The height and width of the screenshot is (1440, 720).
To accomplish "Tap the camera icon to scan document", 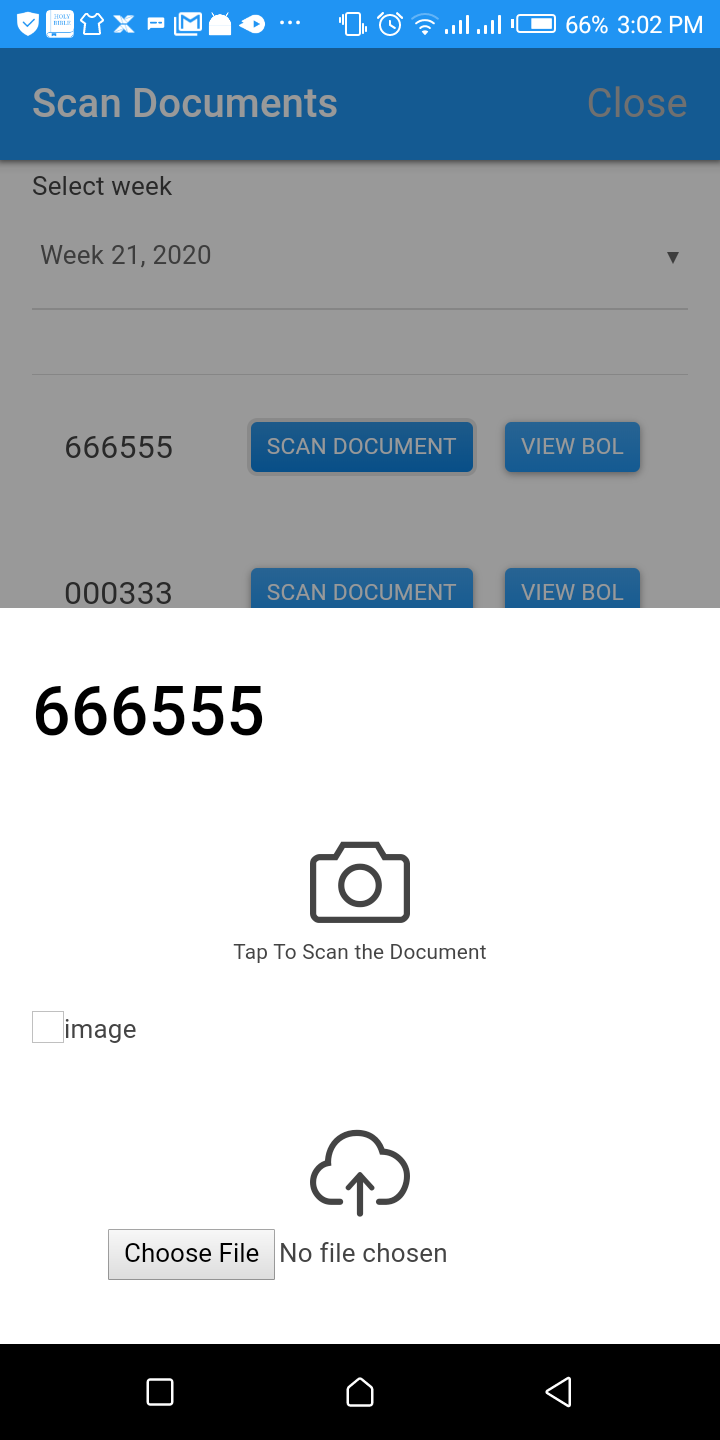I will click(x=360, y=882).
